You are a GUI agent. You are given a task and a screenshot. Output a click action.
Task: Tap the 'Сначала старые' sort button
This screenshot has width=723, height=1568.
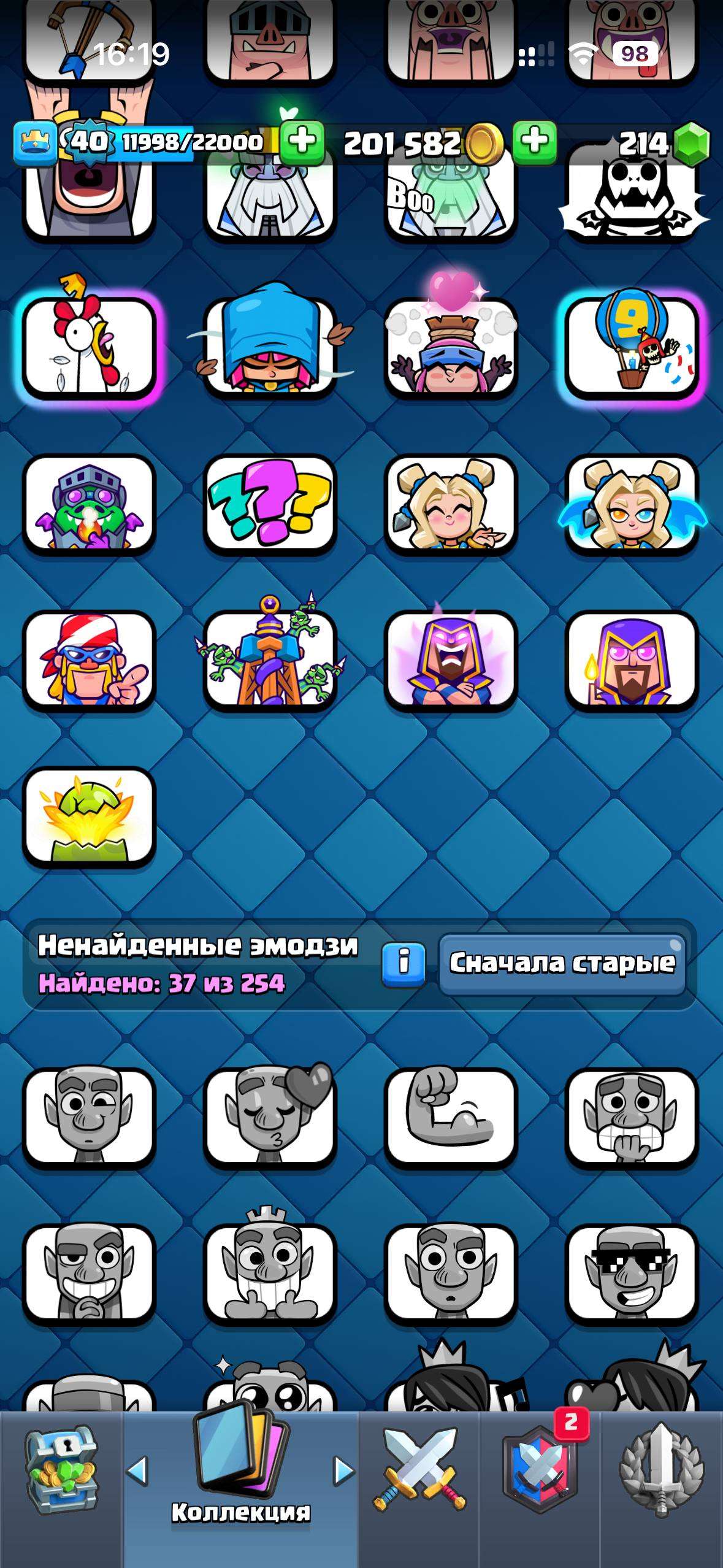tap(562, 964)
